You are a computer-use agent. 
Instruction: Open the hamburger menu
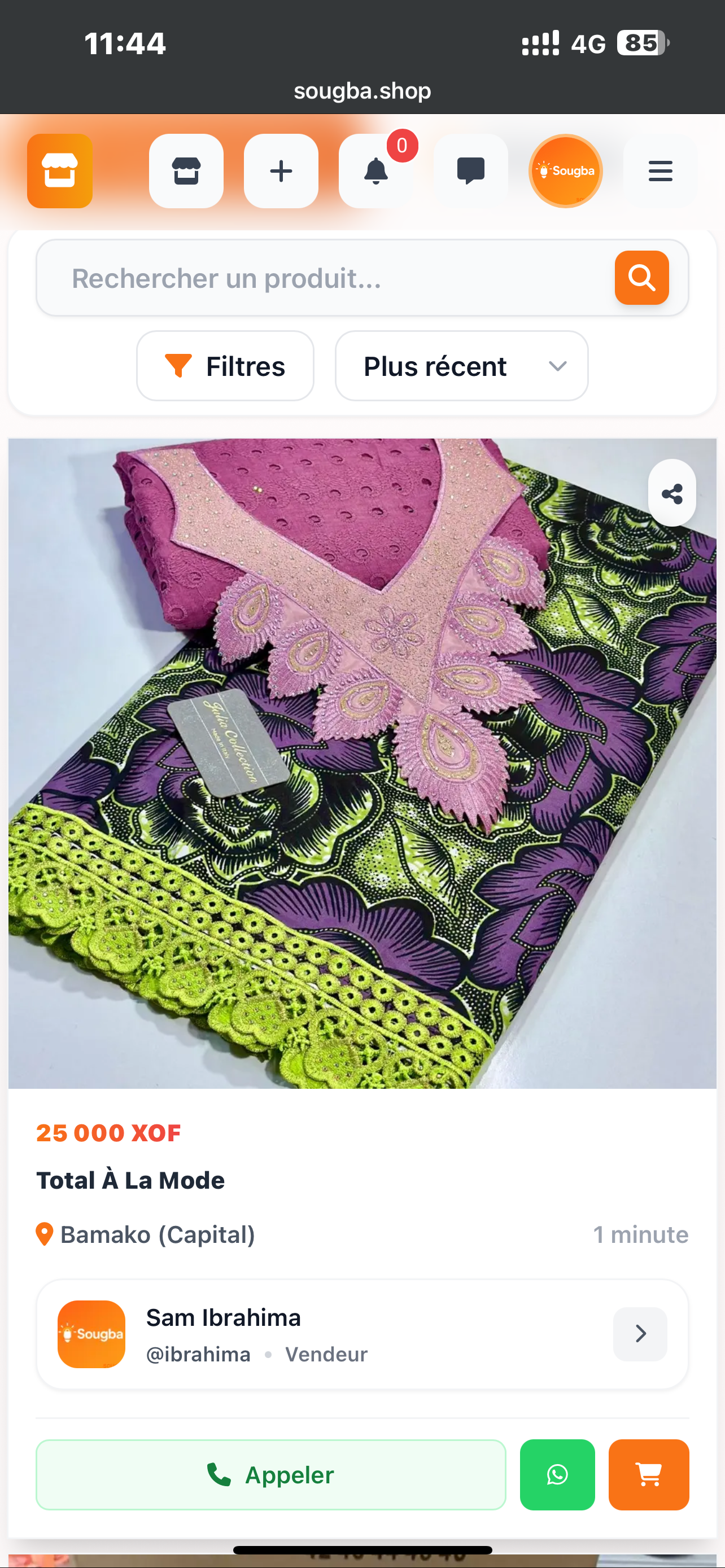[660, 171]
